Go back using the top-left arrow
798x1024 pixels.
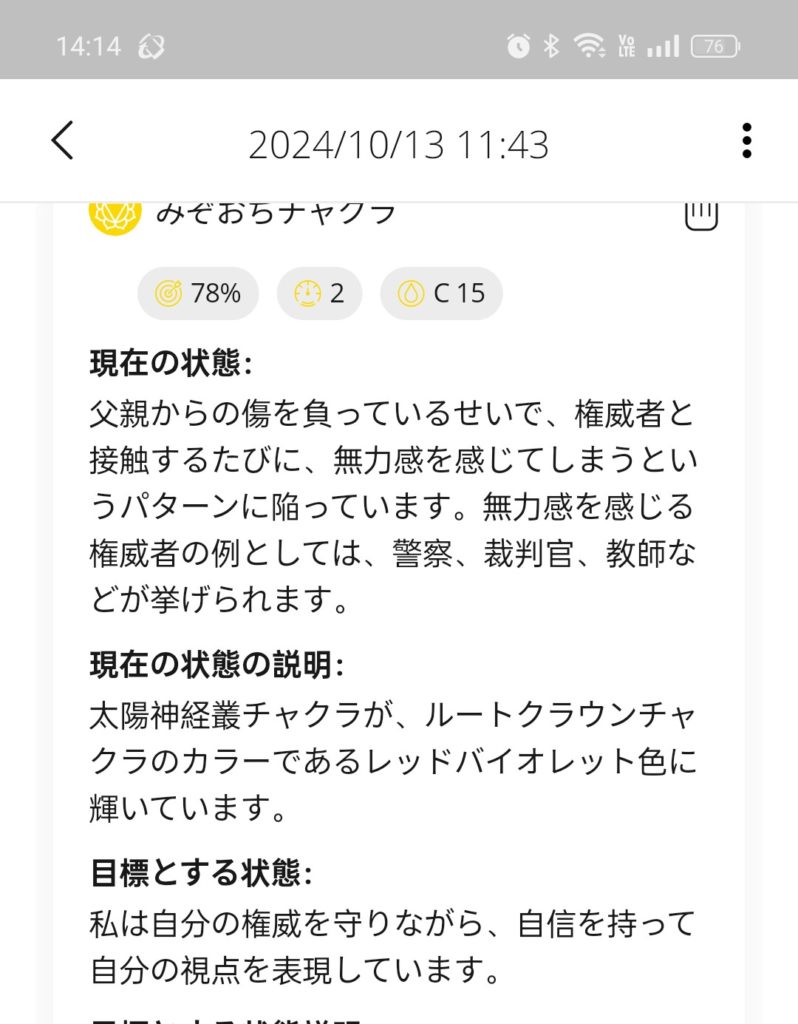pos(63,141)
